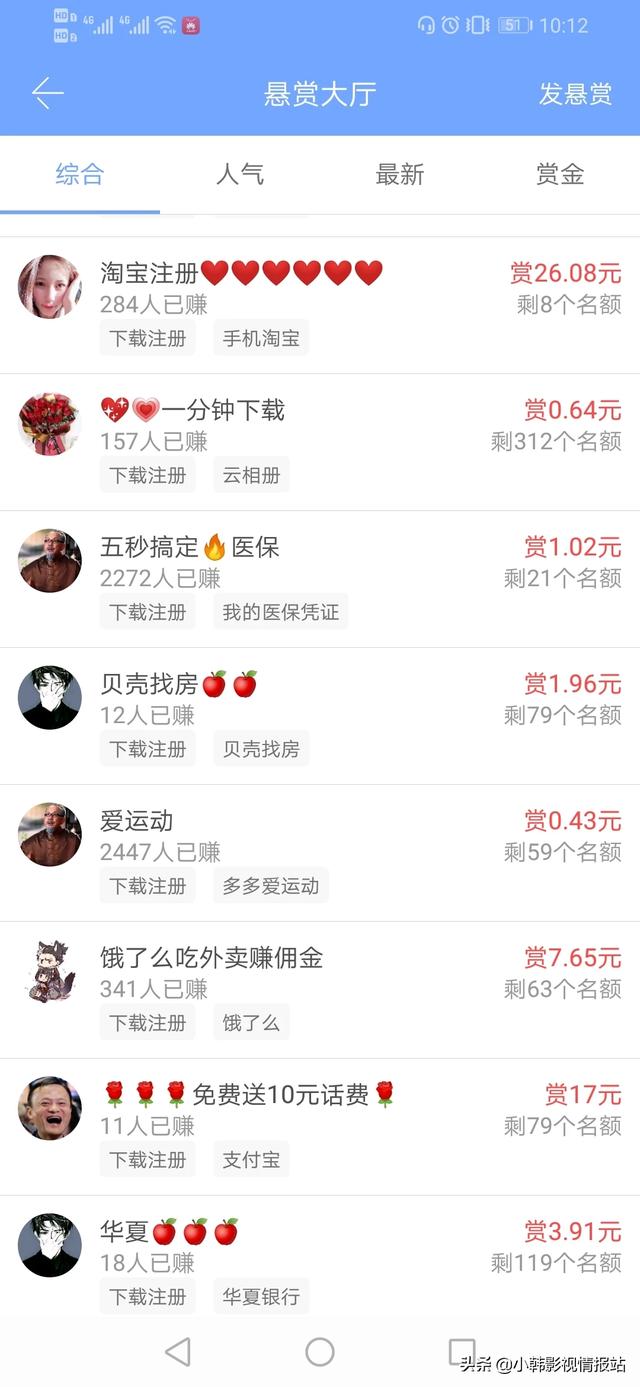This screenshot has height=1387, width=640.
Task: Tap 发悬赏 to post a bounty
Action: point(575,94)
